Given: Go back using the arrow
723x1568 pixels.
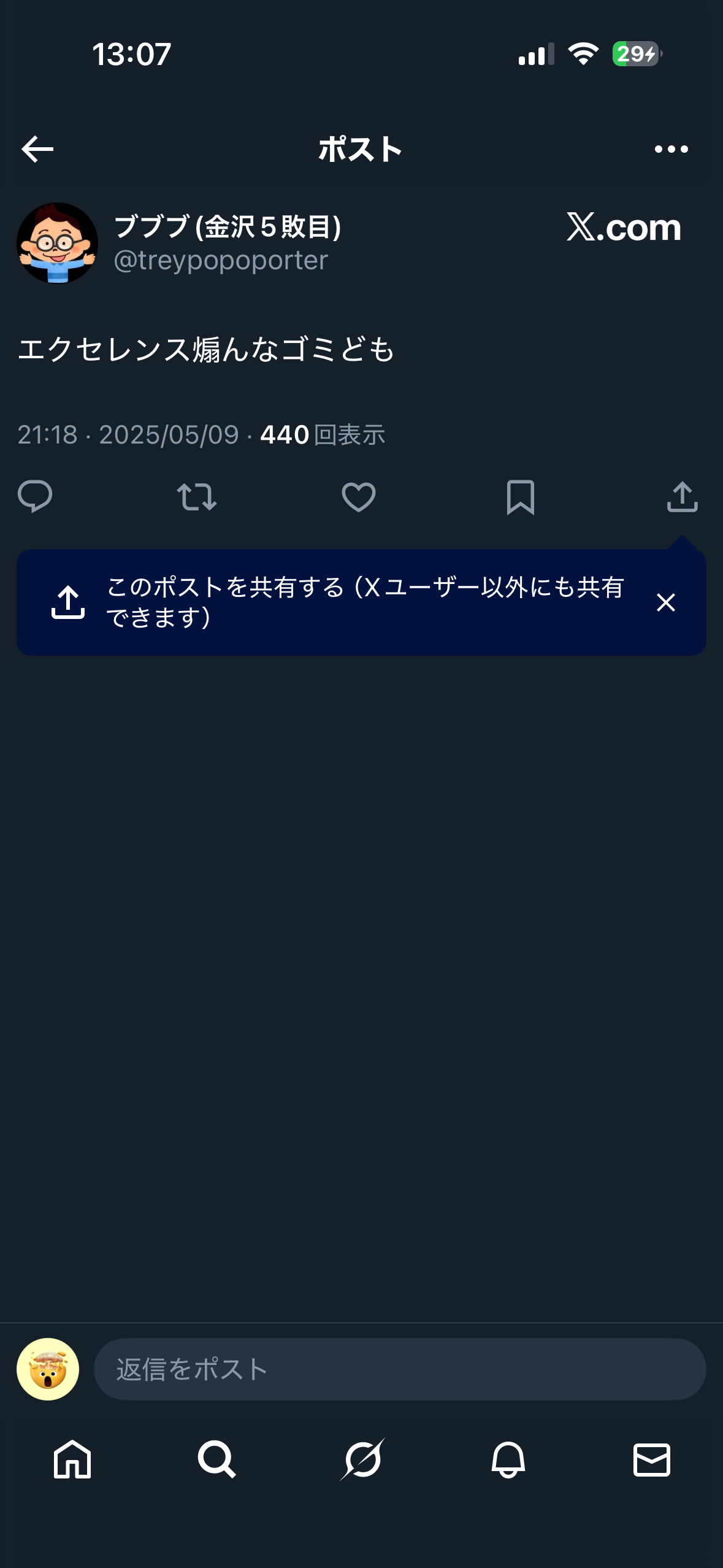Looking at the screenshot, I should coord(37,149).
